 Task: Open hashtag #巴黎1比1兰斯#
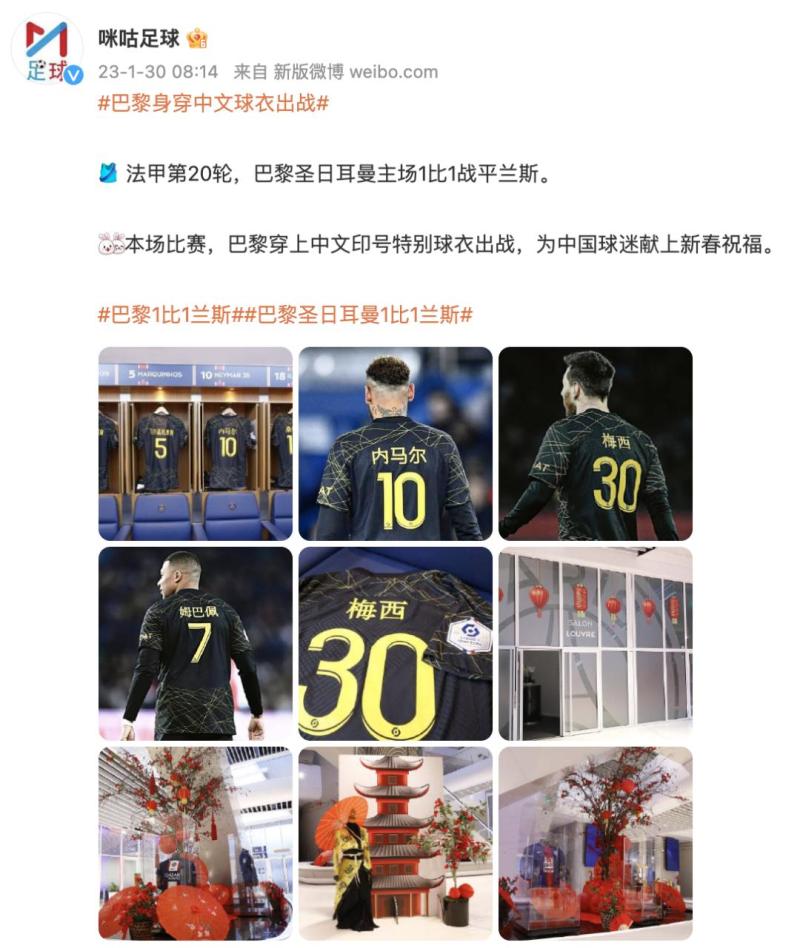[x=164, y=315]
